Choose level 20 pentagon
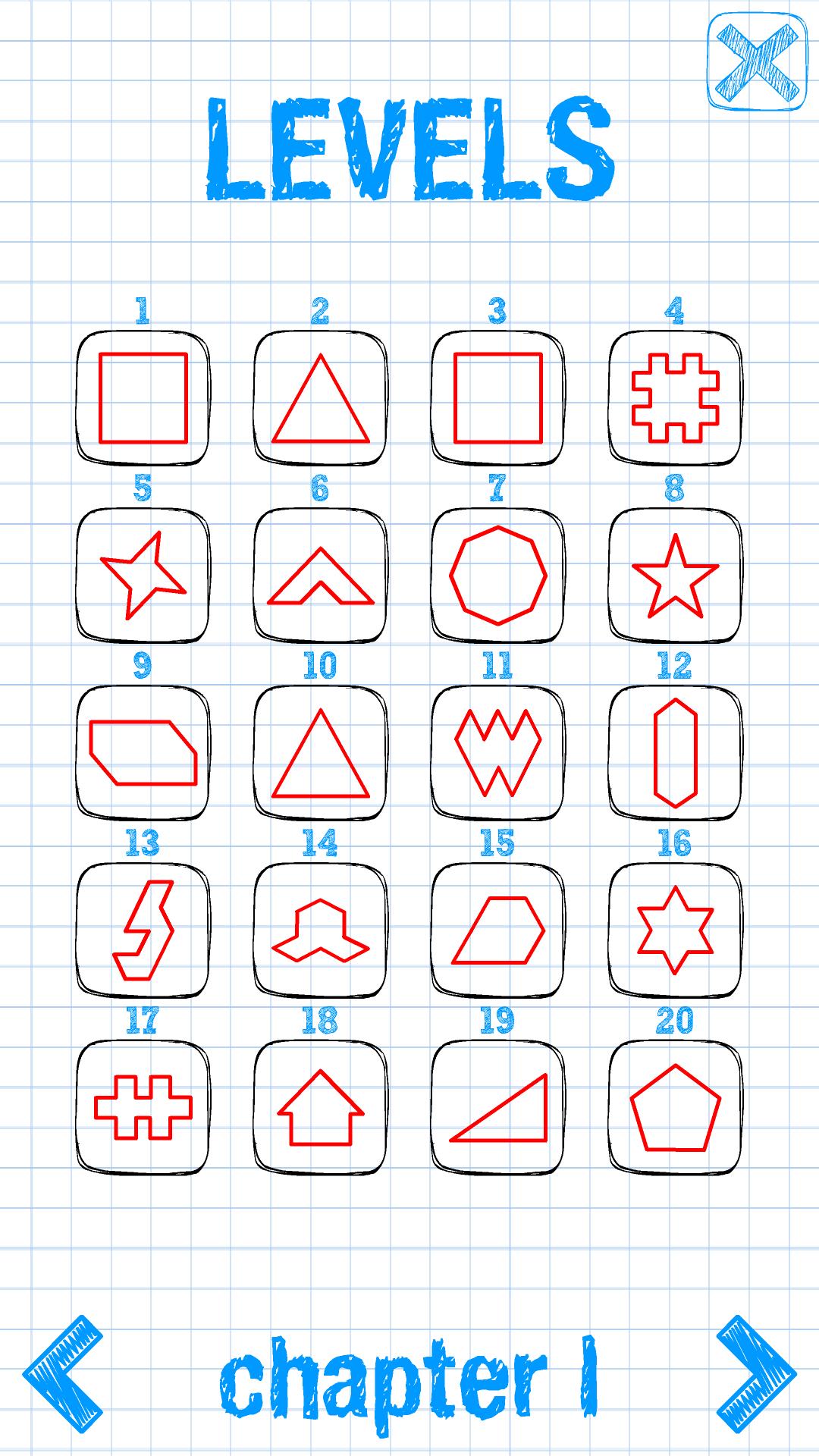Image resolution: width=819 pixels, height=1456 pixels. click(675, 1107)
